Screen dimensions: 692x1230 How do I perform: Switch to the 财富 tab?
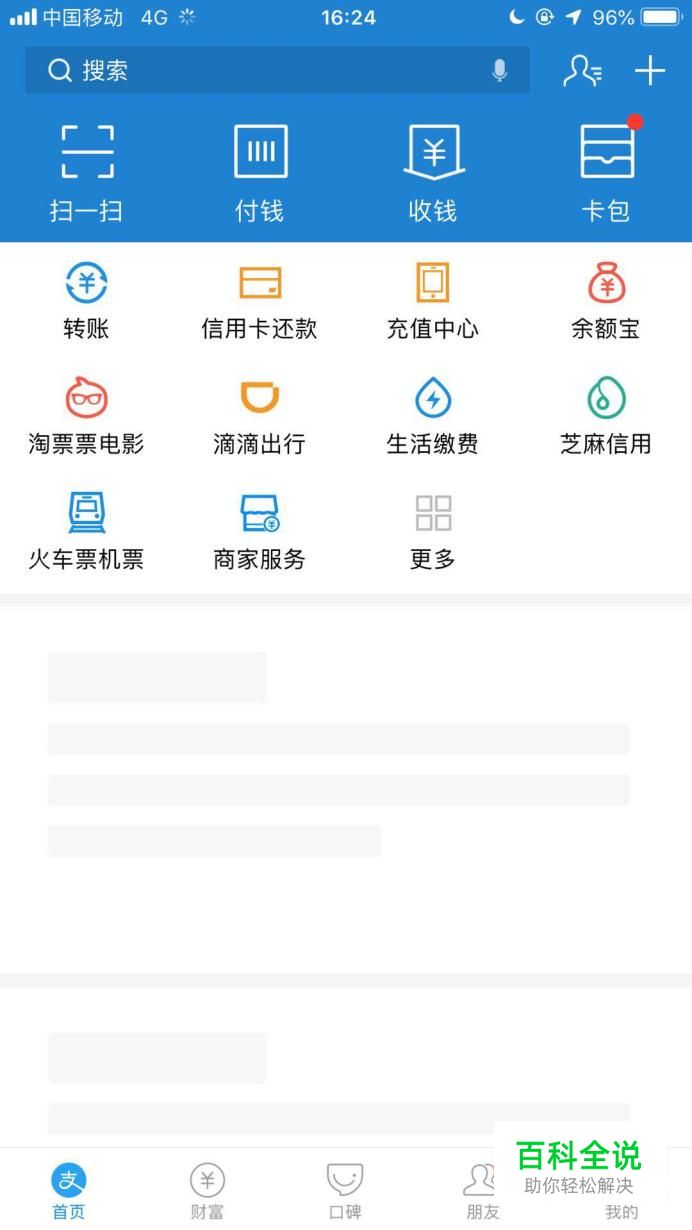(x=207, y=1192)
